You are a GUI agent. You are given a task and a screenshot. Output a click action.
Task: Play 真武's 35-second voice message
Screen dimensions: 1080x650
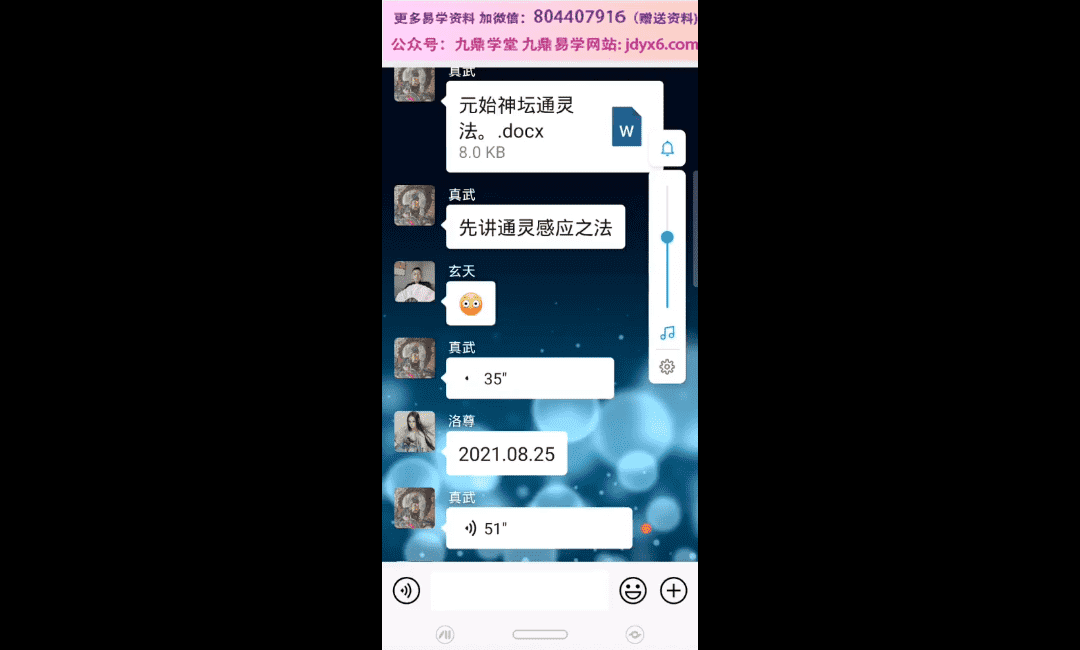point(529,379)
